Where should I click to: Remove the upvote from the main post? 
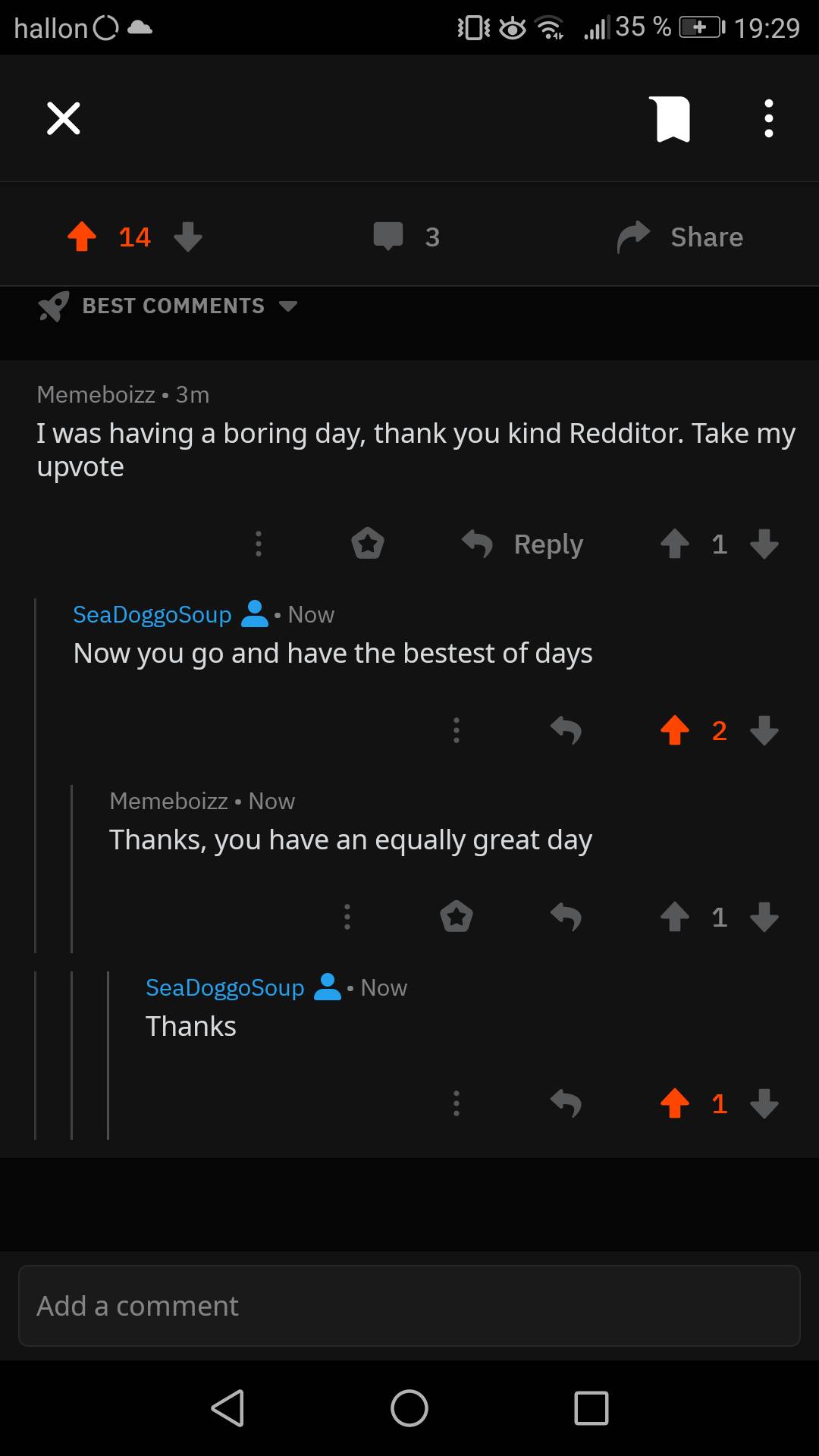82,237
